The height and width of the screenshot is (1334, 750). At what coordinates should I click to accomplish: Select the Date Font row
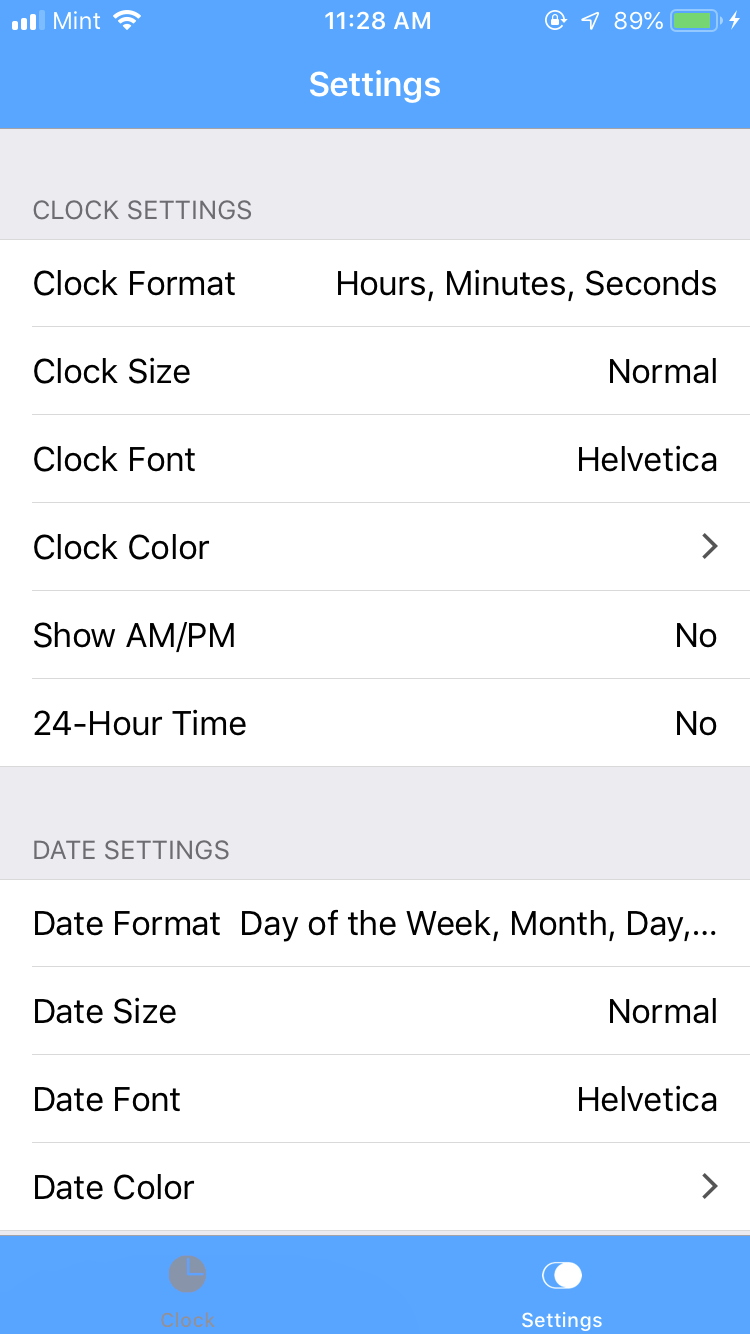(375, 1099)
